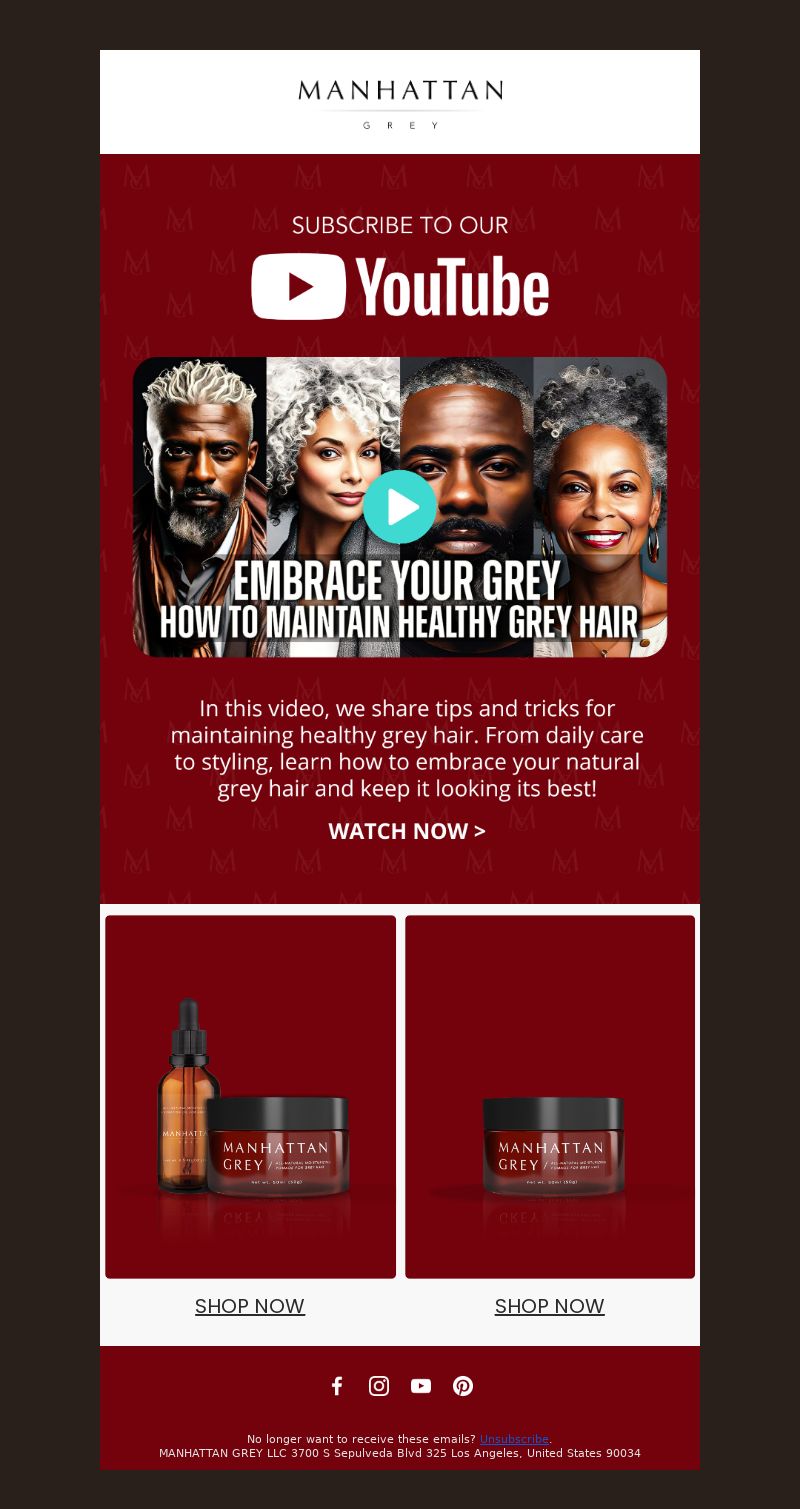Open the Facebook icon in the footer
The width and height of the screenshot is (800, 1509).
point(337,1386)
